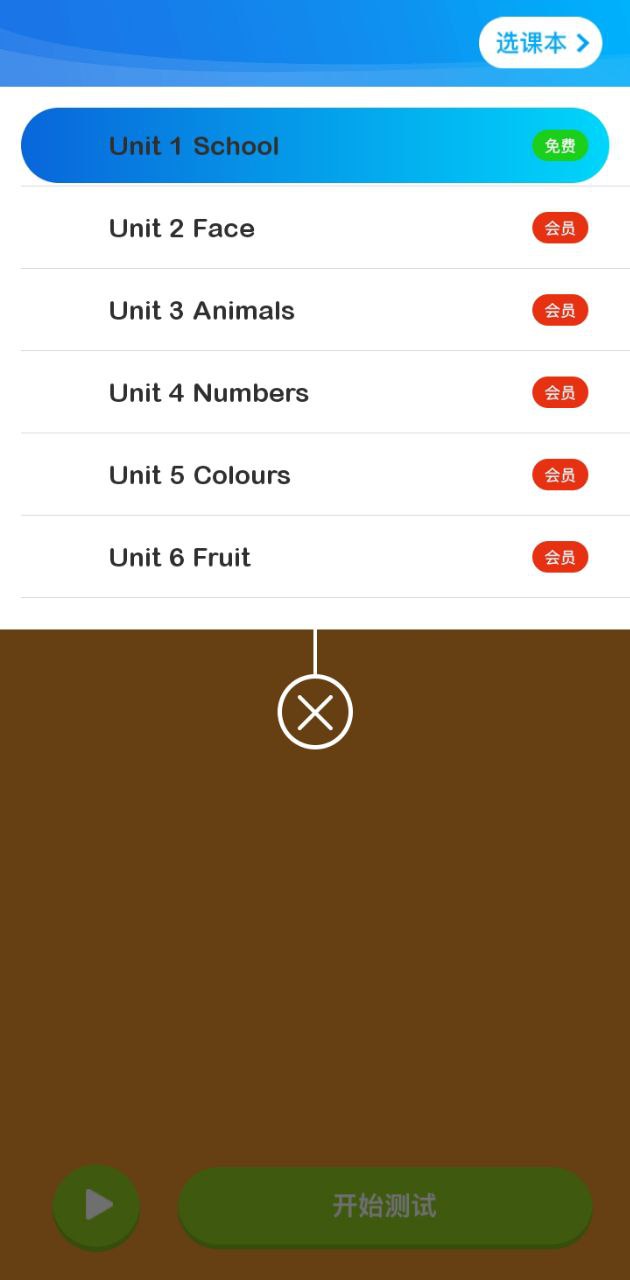Open the 选课本 textbook selector

click(540, 43)
